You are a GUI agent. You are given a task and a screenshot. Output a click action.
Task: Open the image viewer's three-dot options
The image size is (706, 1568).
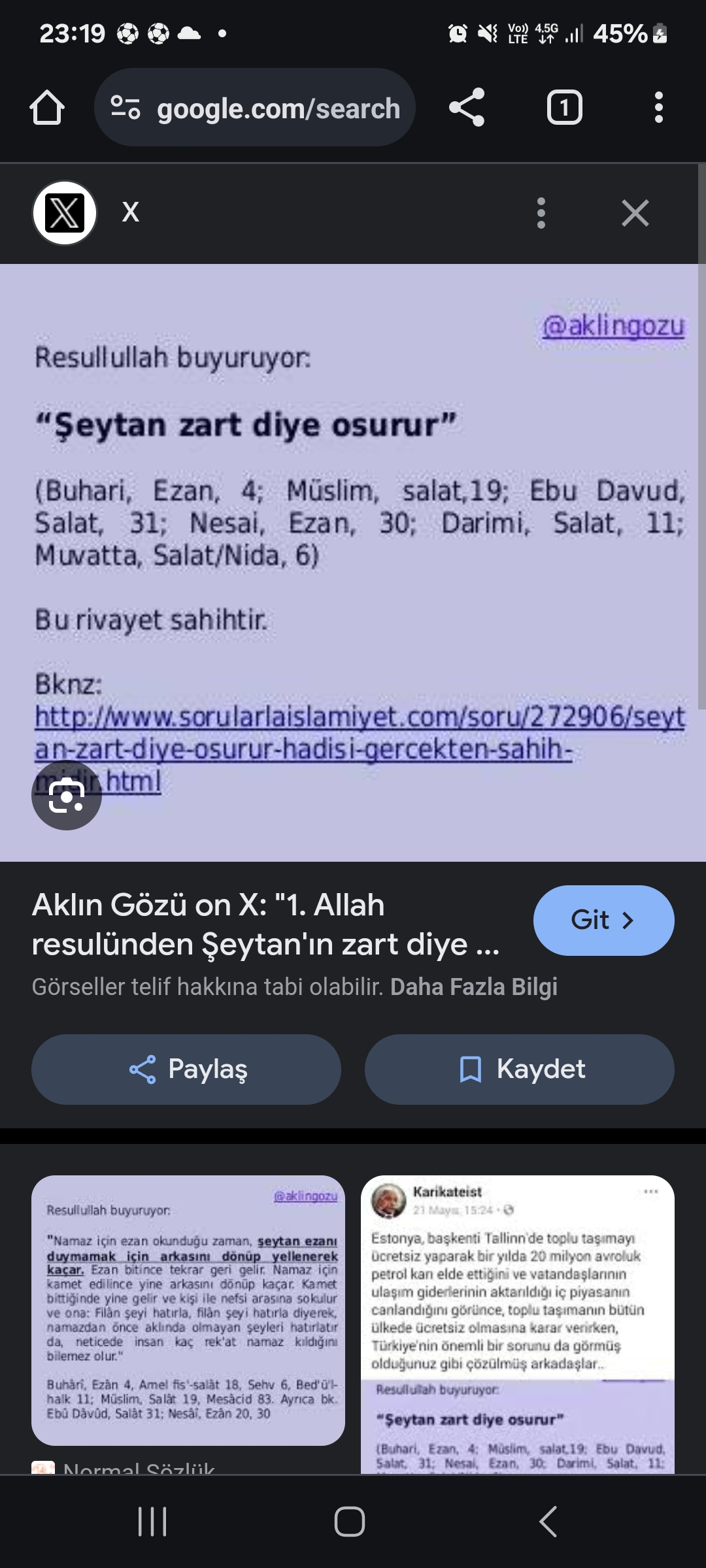(x=541, y=213)
